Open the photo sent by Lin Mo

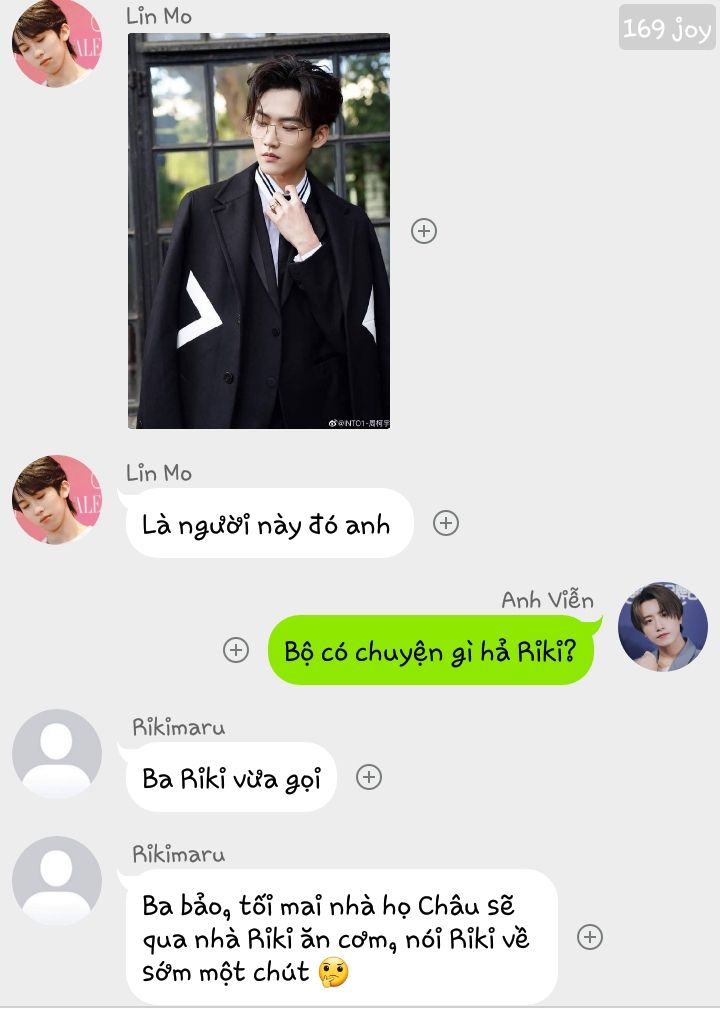259,231
